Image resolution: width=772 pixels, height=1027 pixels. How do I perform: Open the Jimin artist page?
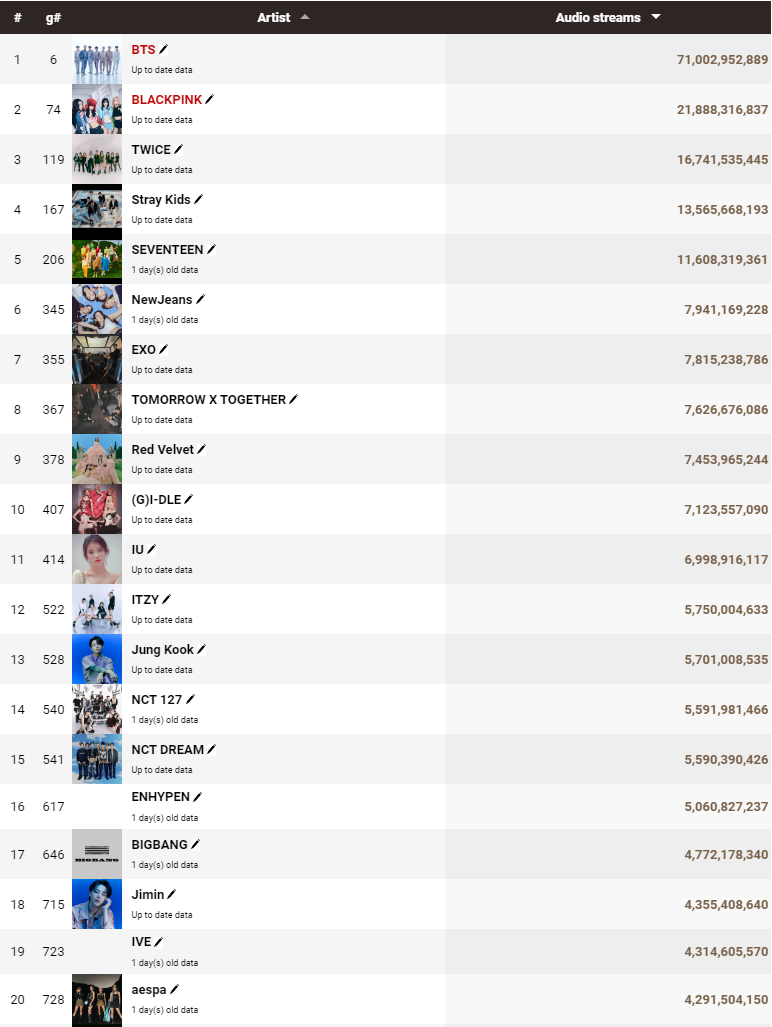[147, 895]
